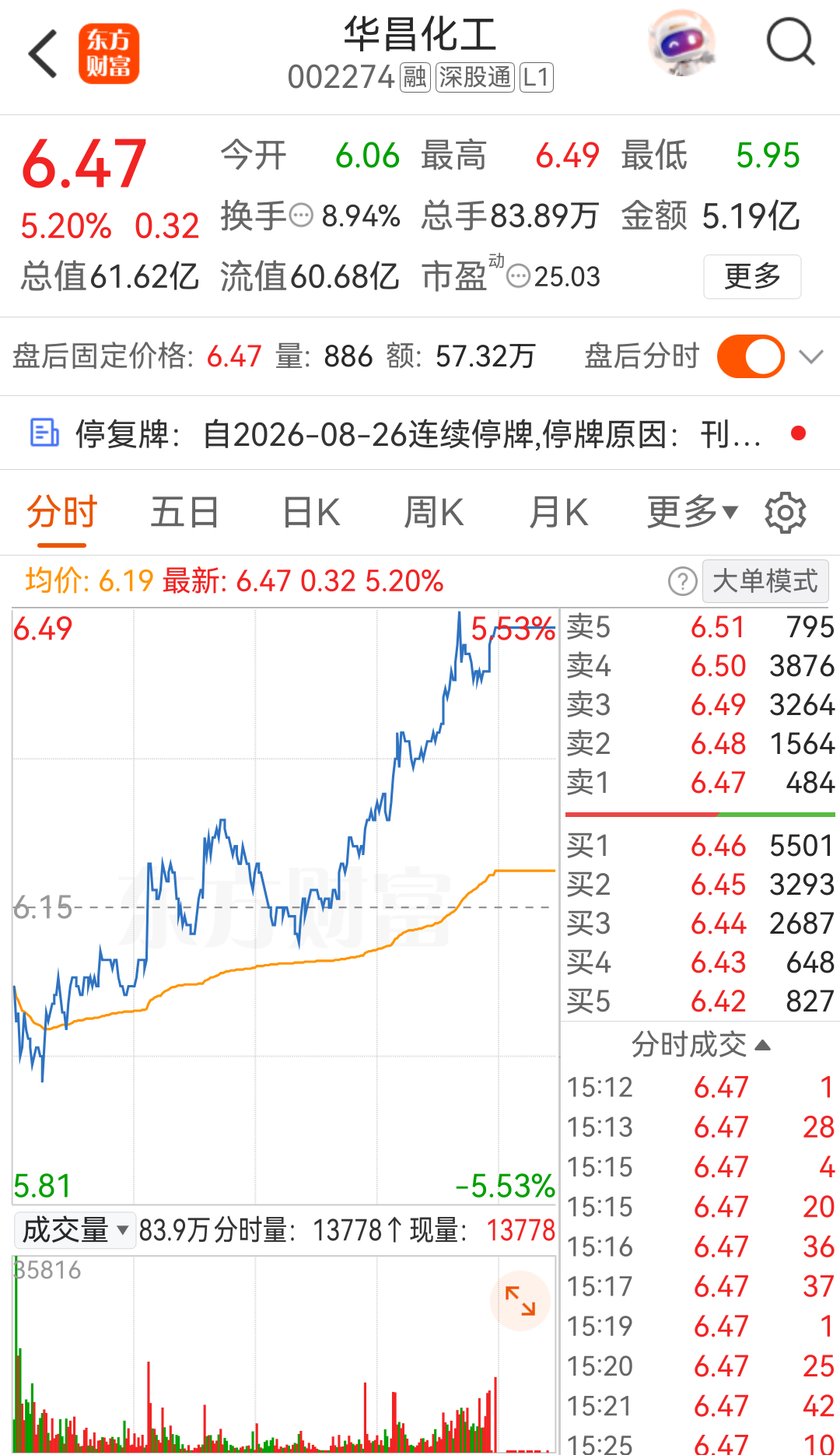Image resolution: width=840 pixels, height=1455 pixels.
Task: Collapse the 分时成交 trade list
Action: click(700, 1044)
